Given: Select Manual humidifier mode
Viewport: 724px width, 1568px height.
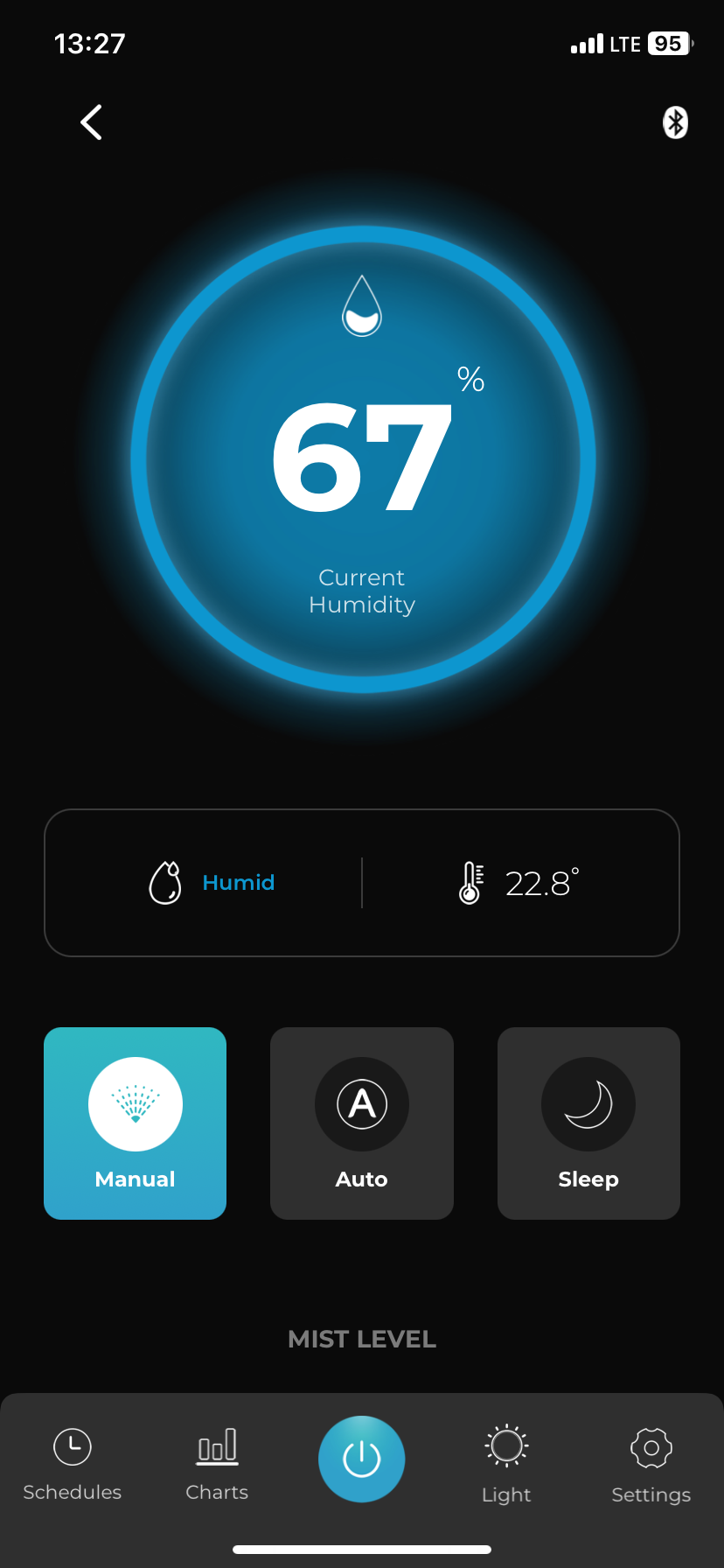Looking at the screenshot, I should (135, 1123).
